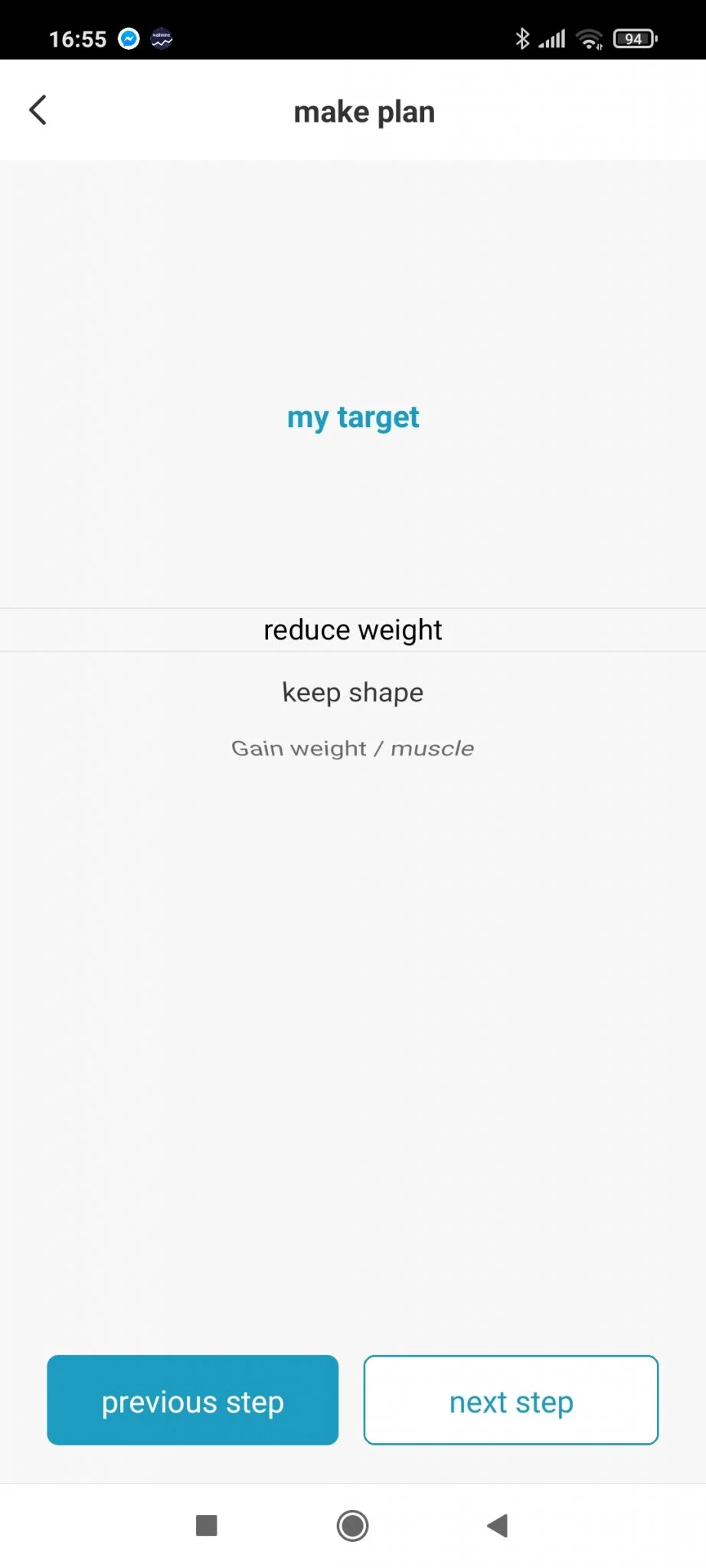Continue to the next step
The height and width of the screenshot is (1568, 706).
click(x=511, y=1400)
